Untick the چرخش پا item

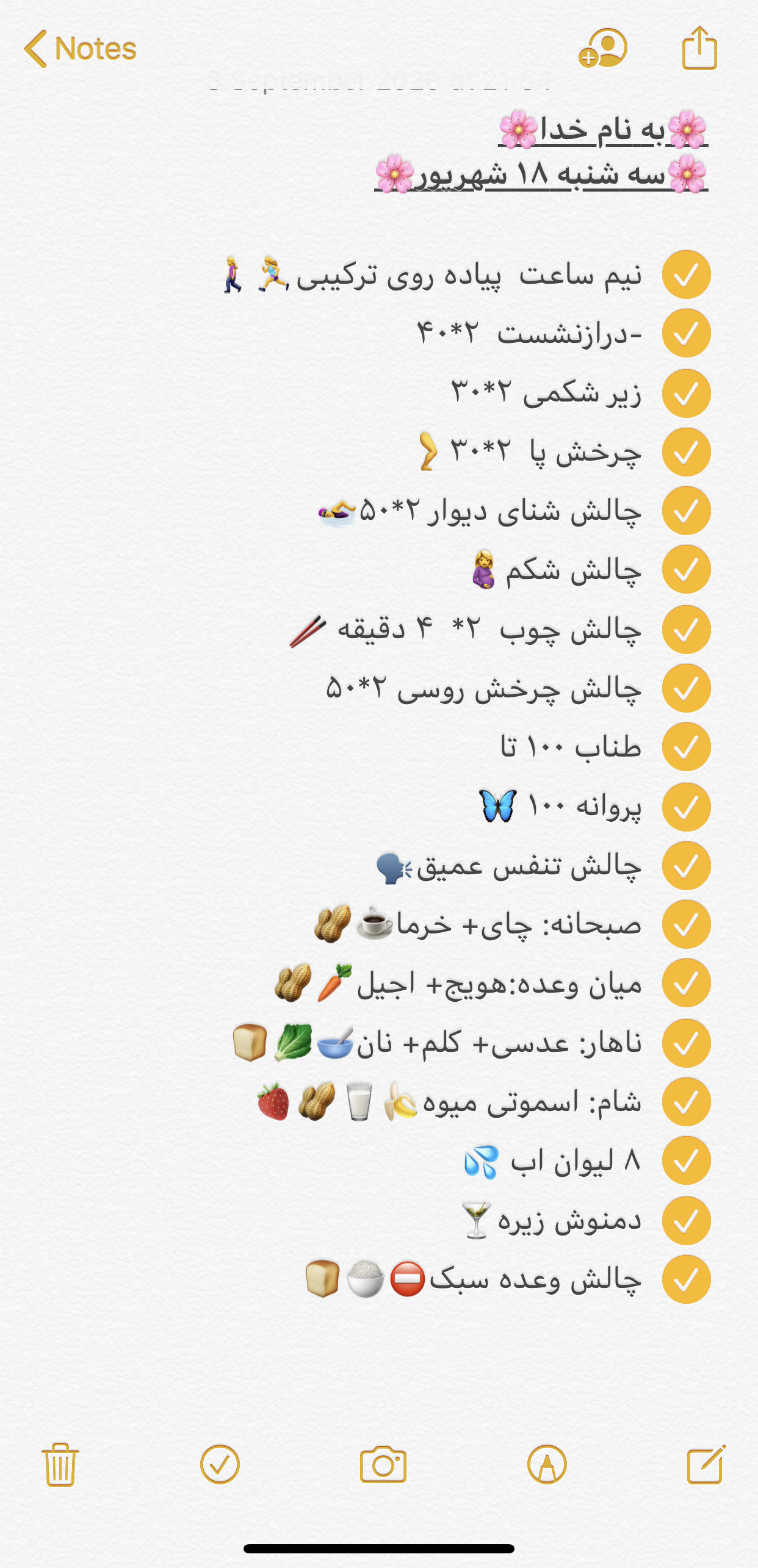pos(686,452)
